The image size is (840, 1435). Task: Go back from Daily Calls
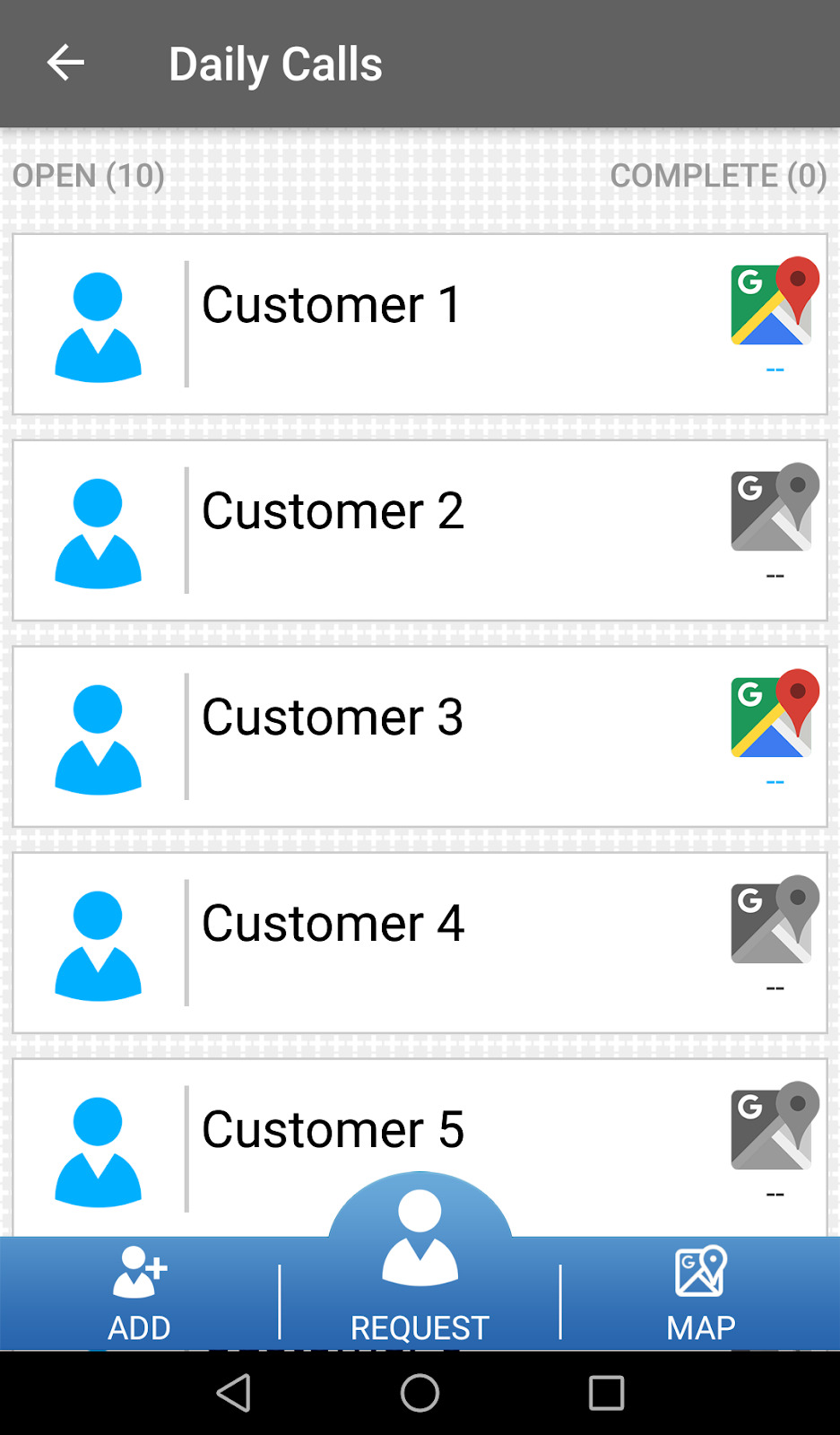(65, 64)
